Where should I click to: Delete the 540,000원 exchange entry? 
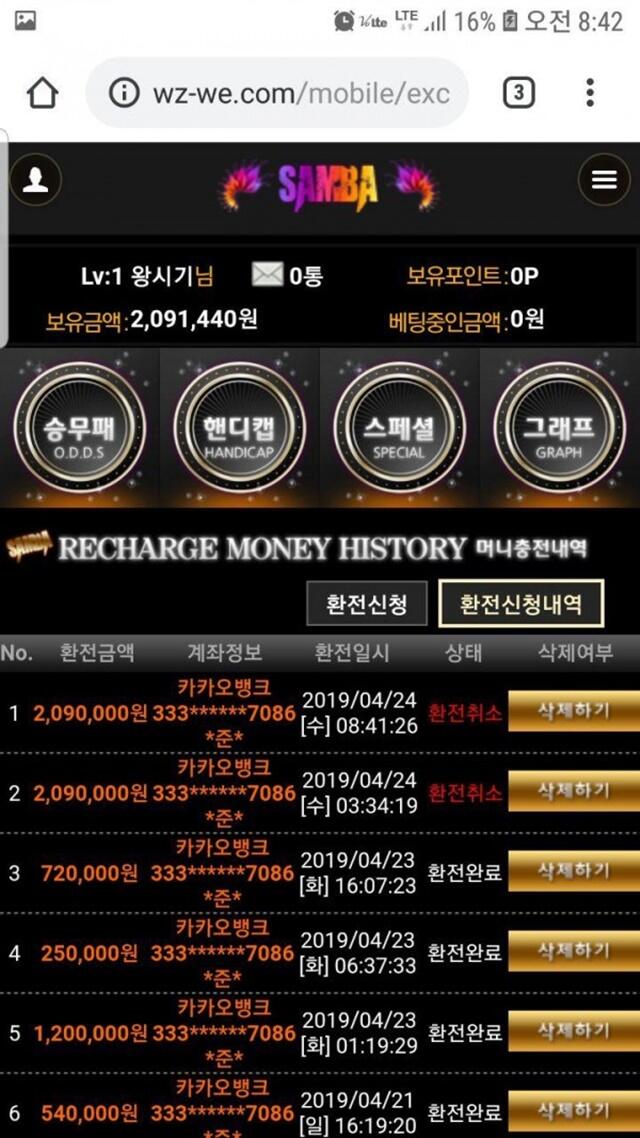coord(573,1111)
